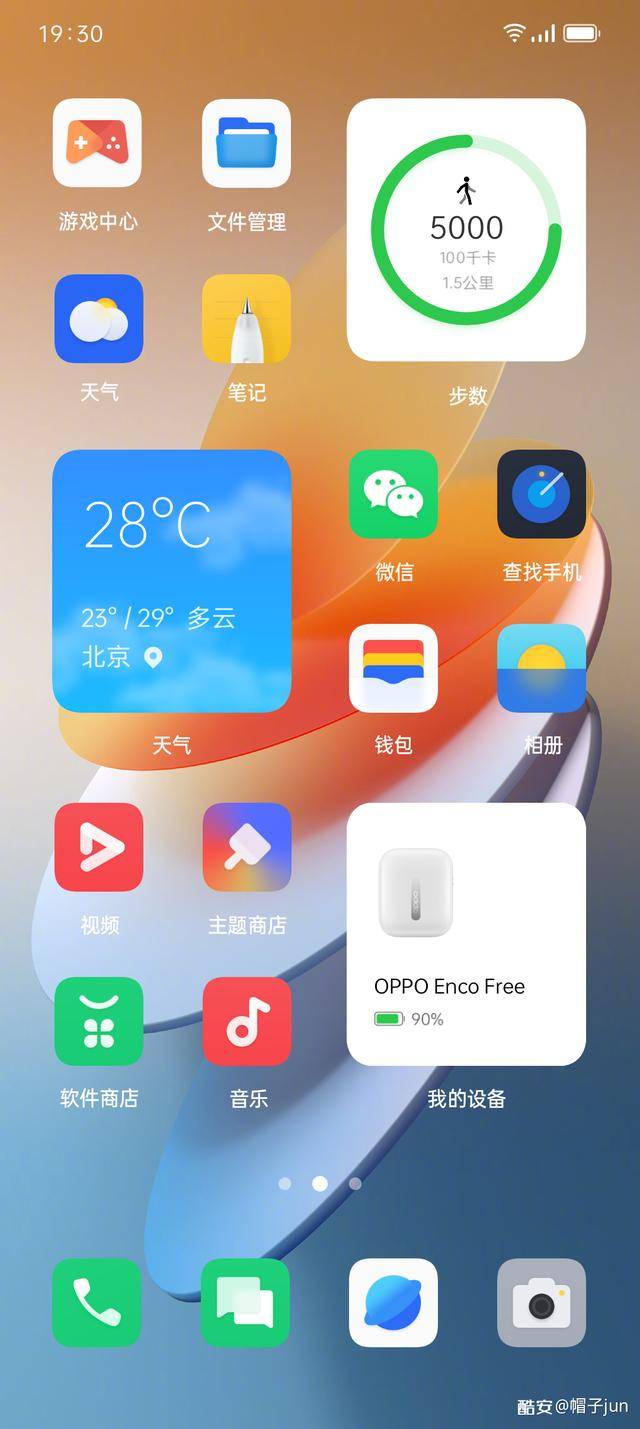Open the phone dialer in the dock

(x=96, y=1302)
